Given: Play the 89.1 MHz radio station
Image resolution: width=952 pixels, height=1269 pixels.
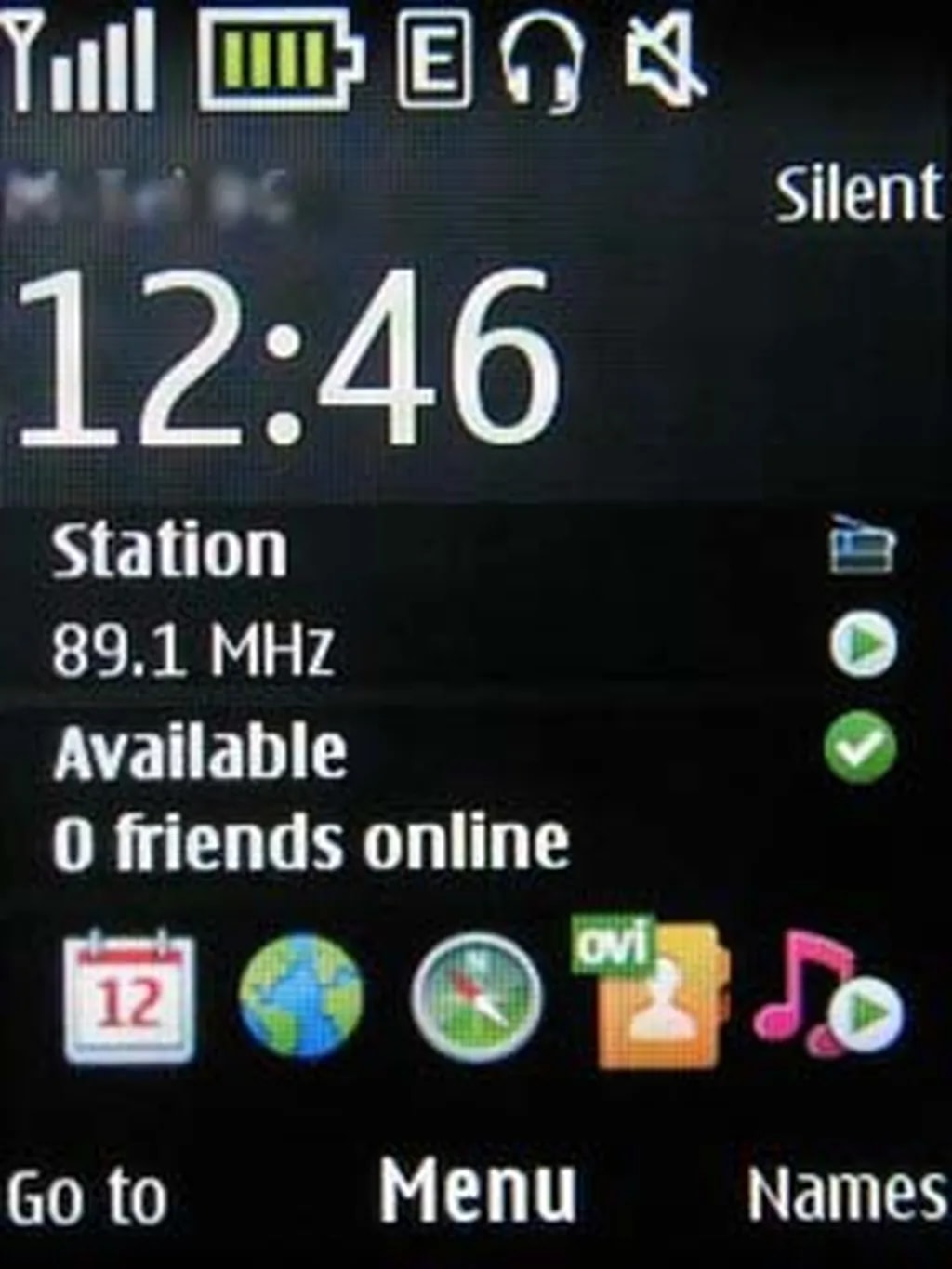Looking at the screenshot, I should pyautogui.click(x=862, y=643).
